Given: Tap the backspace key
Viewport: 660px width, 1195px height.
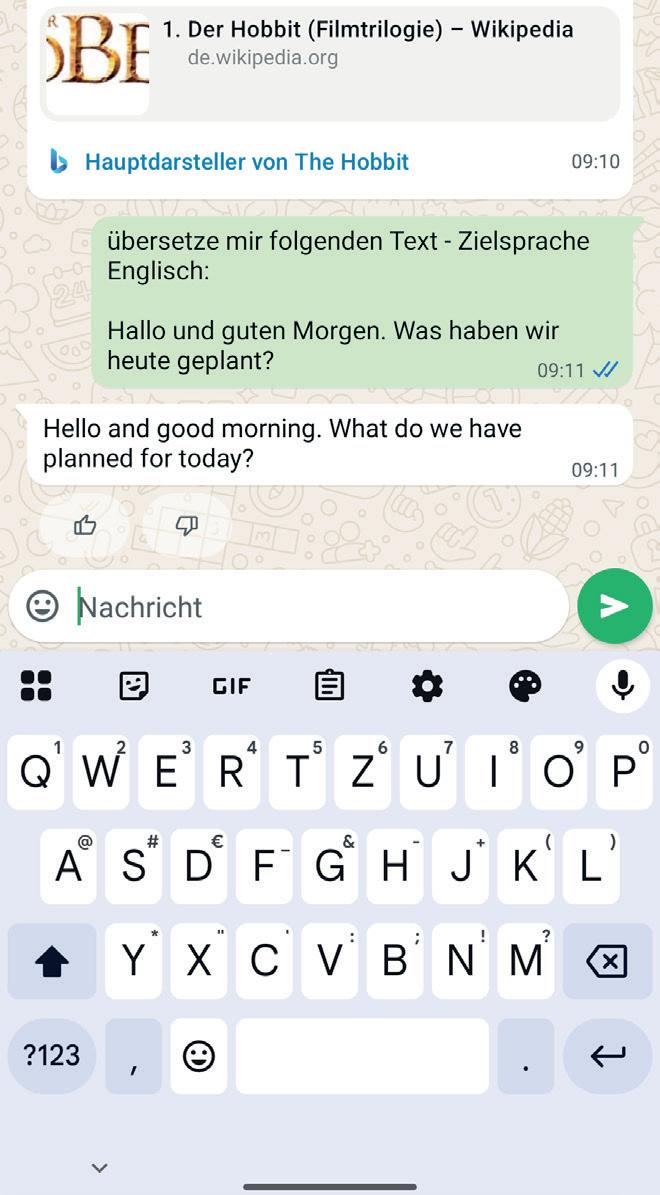Looking at the screenshot, I should 607,961.
